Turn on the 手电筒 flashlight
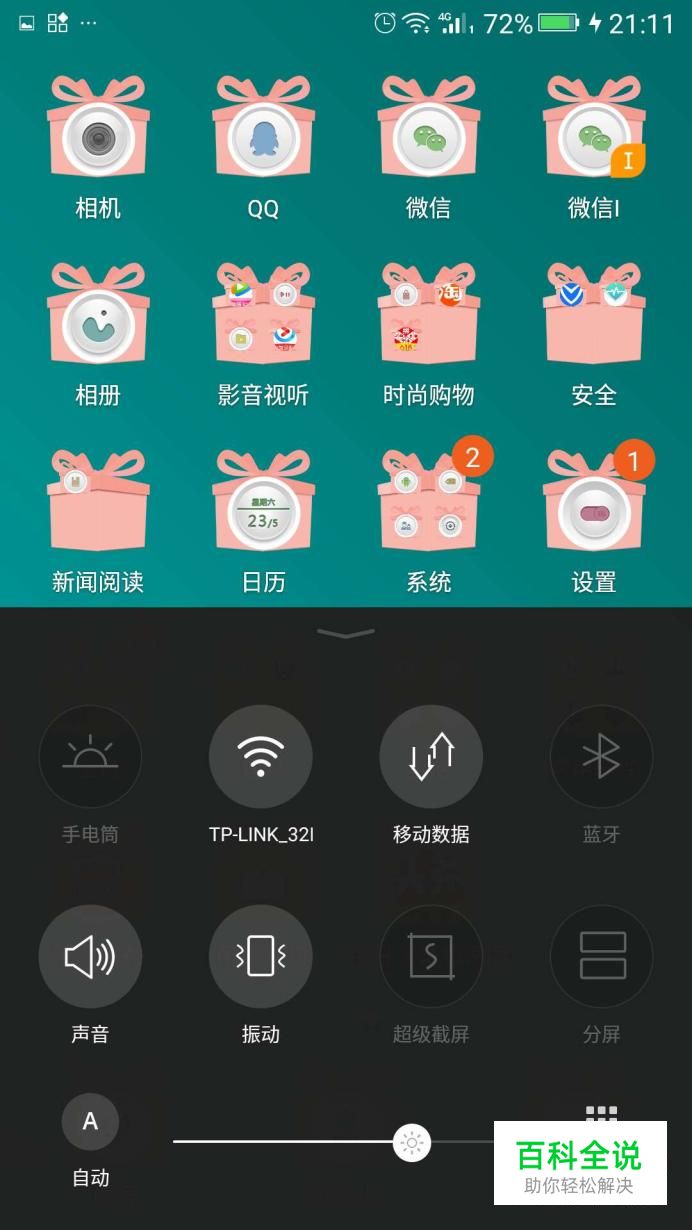This screenshot has height=1230, width=692. coord(90,757)
